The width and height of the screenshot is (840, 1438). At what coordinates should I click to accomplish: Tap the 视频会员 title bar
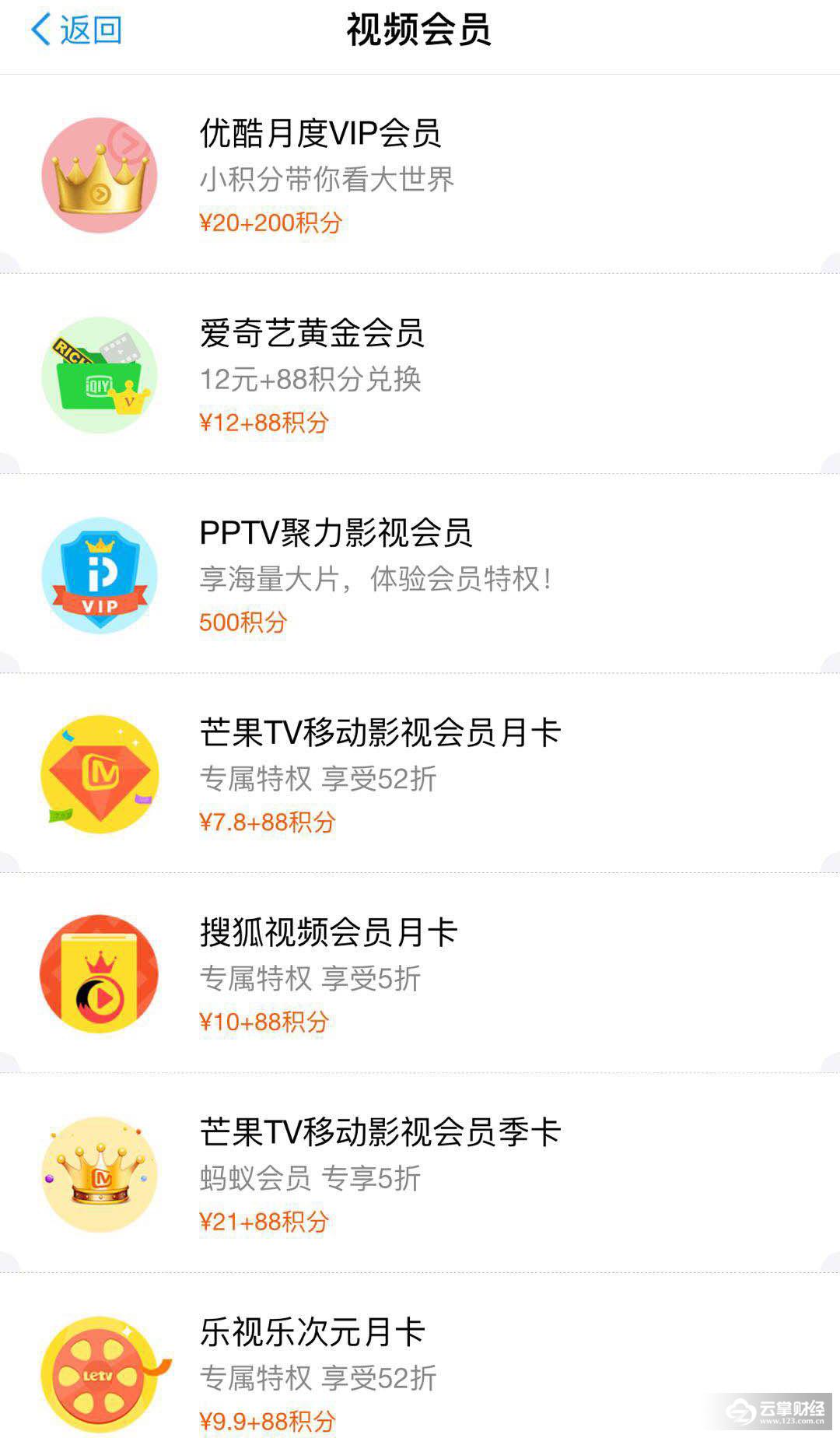[x=420, y=28]
